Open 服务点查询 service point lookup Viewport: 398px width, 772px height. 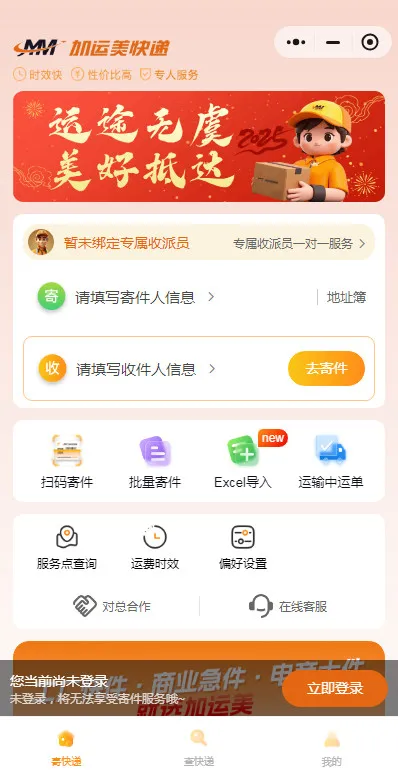click(67, 547)
